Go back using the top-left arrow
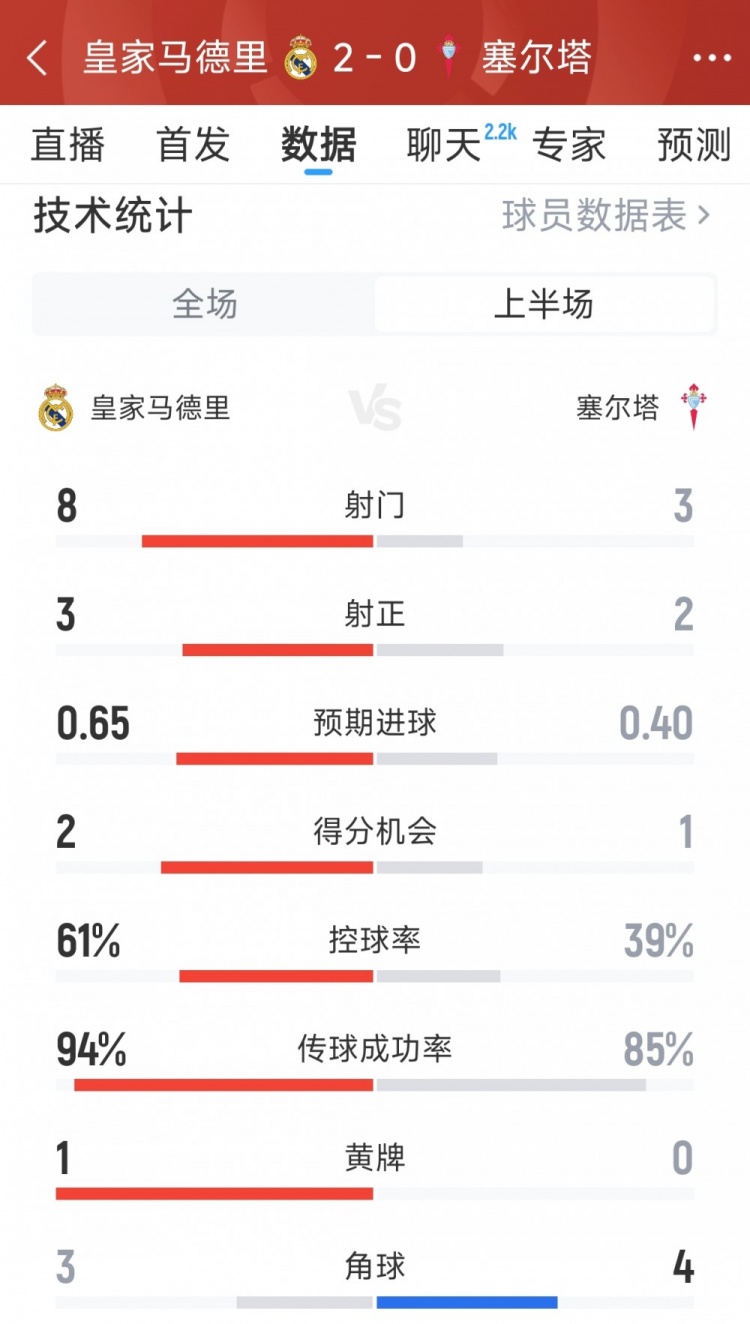The height and width of the screenshot is (1324, 750). tap(37, 58)
